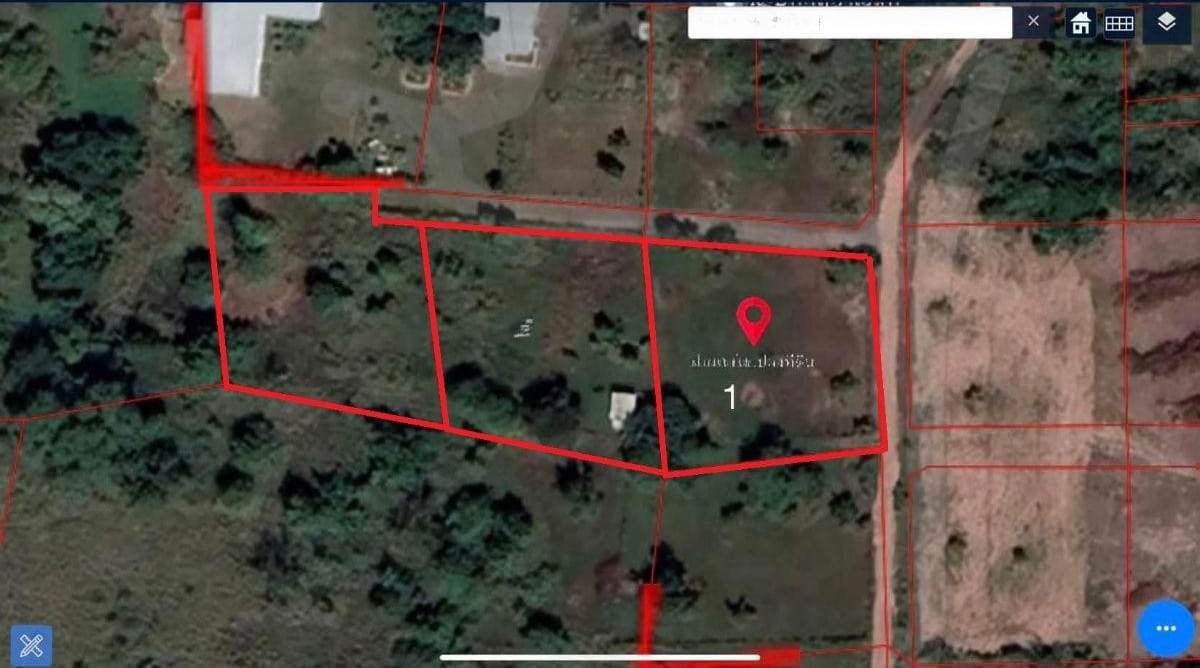Tap the red location pin on plot 1
Viewport: 1200px width, 668px height.
(x=753, y=320)
